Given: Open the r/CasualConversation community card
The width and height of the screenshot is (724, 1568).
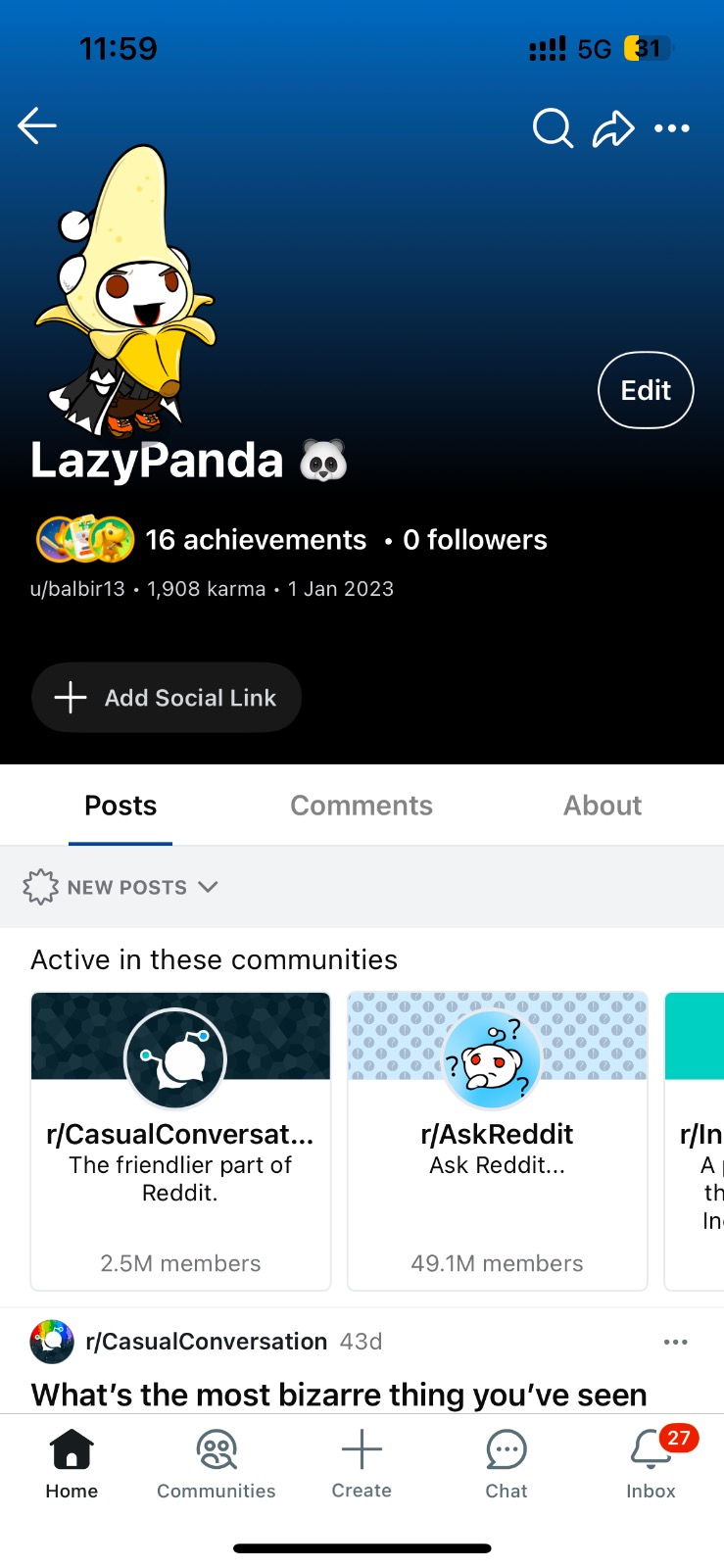Looking at the screenshot, I should (x=180, y=1142).
